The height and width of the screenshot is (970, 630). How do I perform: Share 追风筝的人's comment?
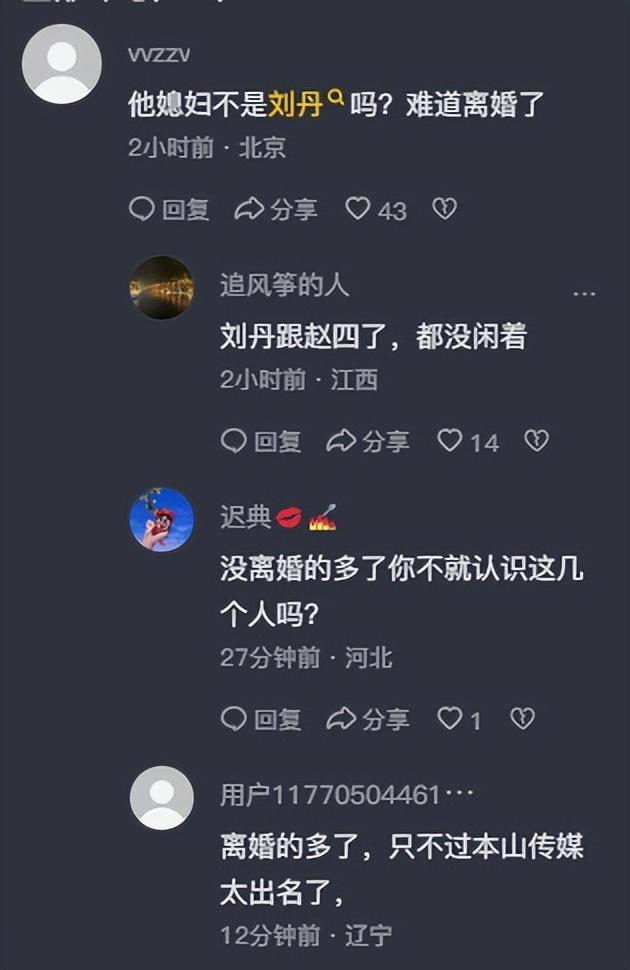coord(368,441)
